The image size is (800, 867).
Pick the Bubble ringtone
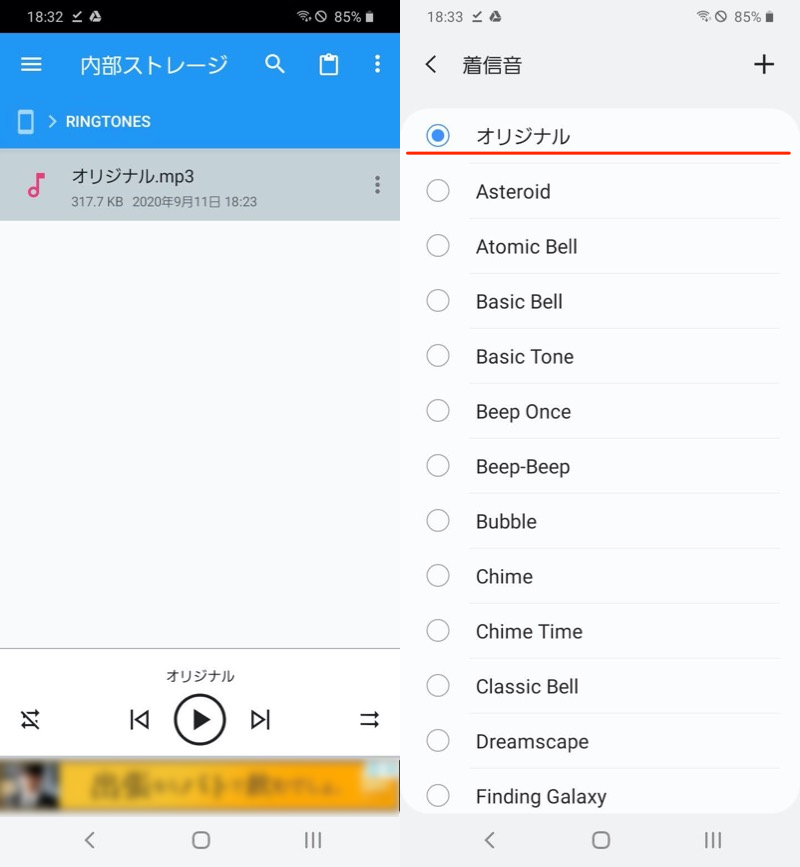[506, 521]
